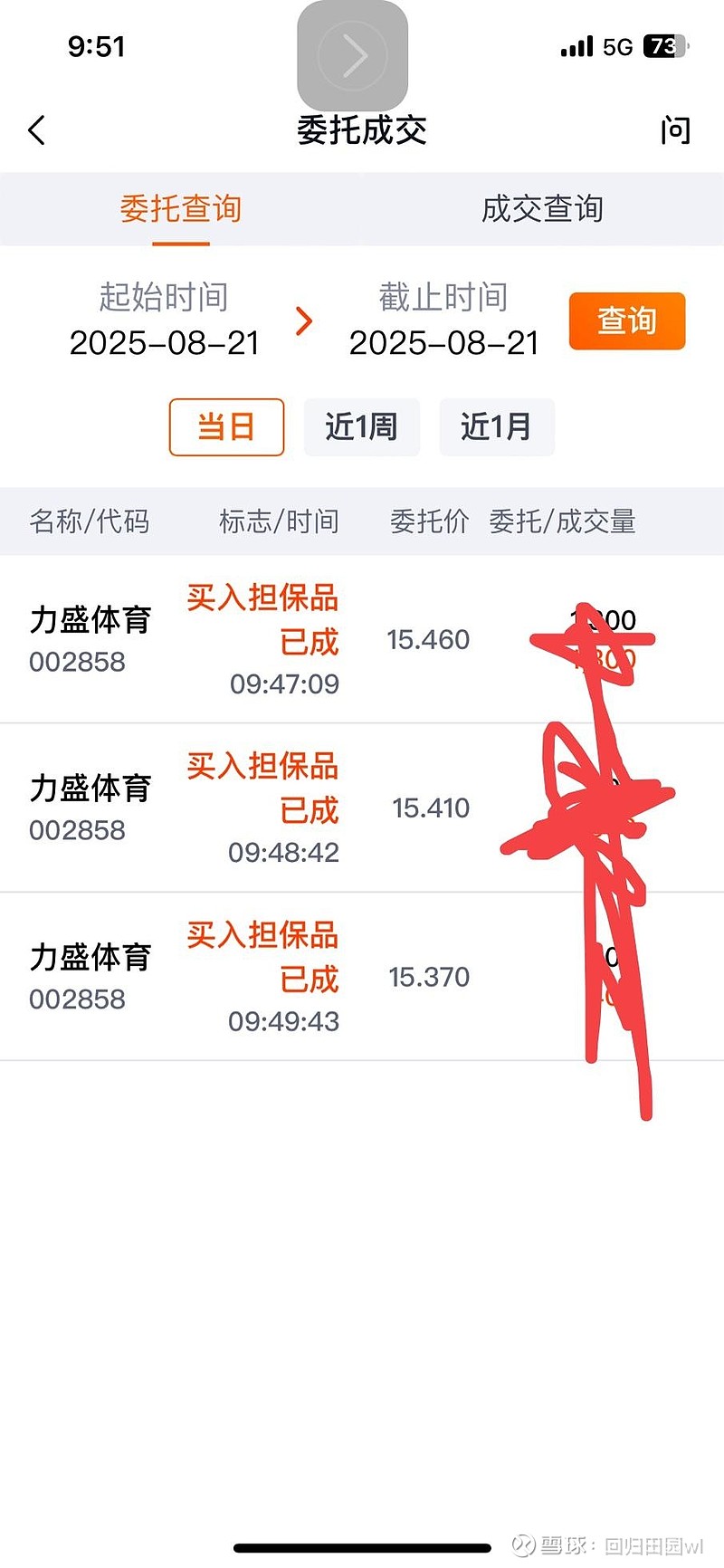Change the 起始时间 start date

[164, 320]
